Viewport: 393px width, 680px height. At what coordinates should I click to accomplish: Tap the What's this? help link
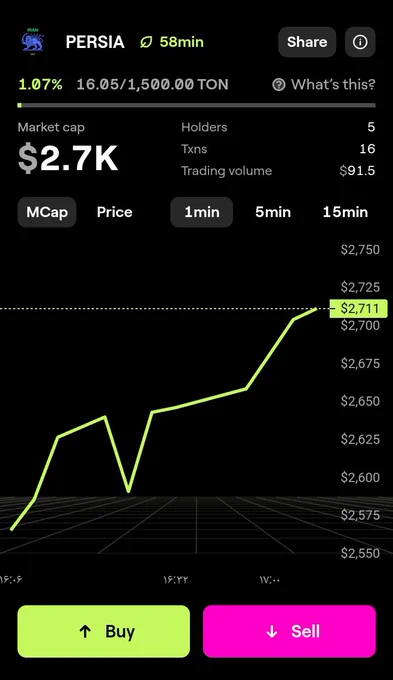click(x=324, y=84)
